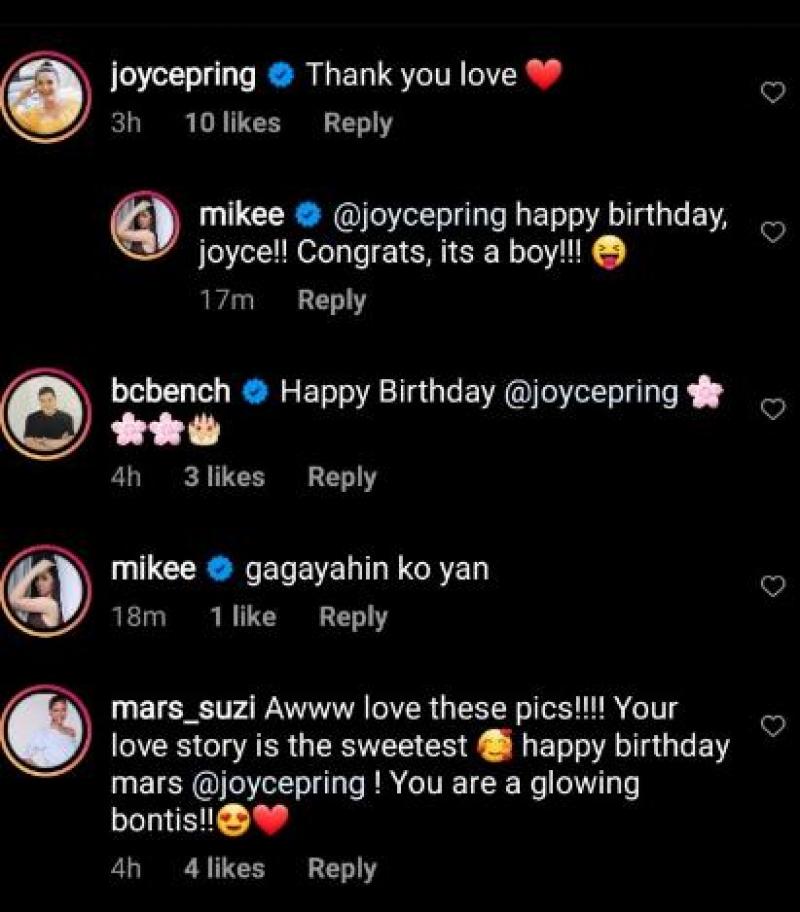
Task: Like joycepring's "Thank you love" comment
Action: click(x=772, y=93)
